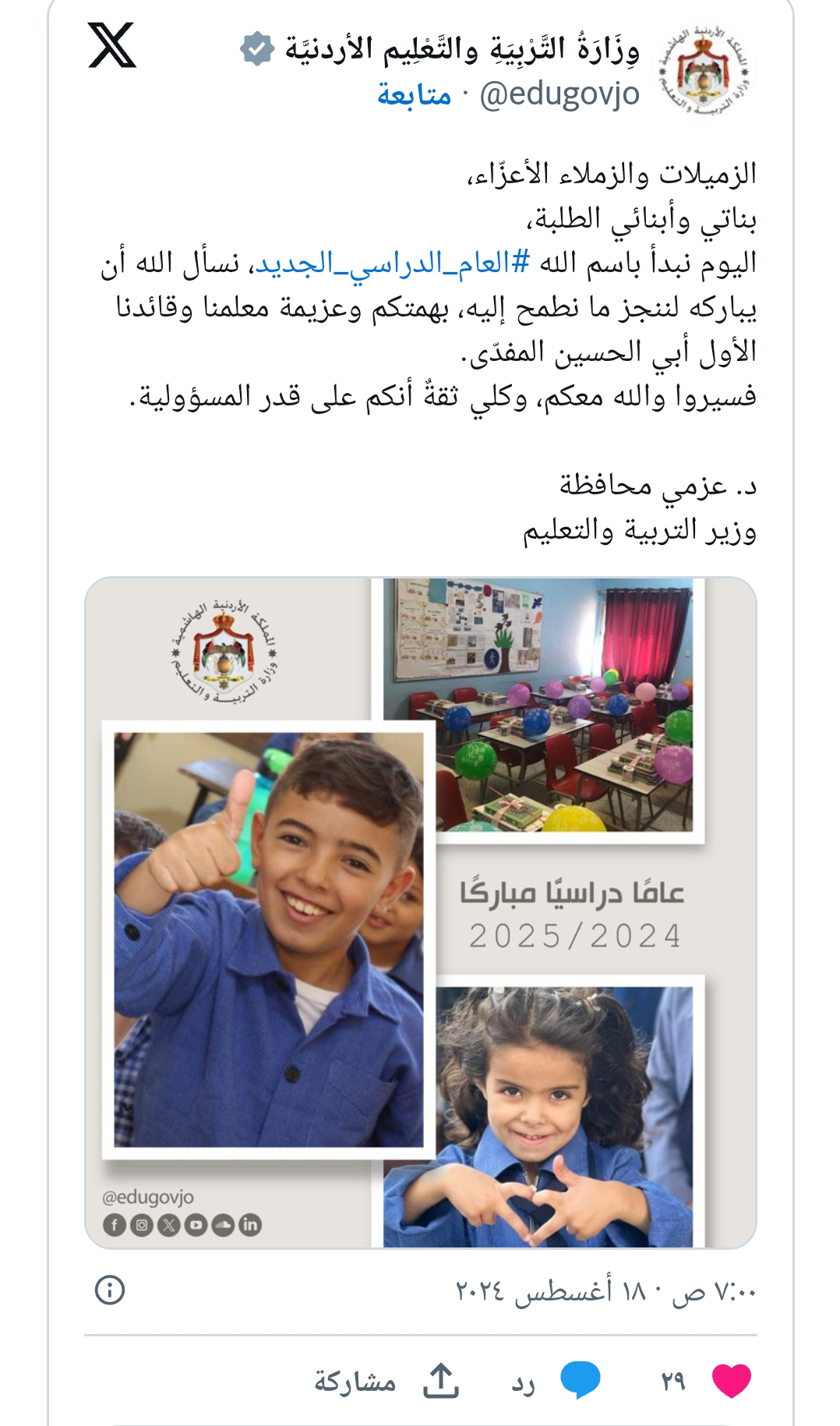Share this tweet
The image size is (840, 1426).
[x=441, y=1382]
